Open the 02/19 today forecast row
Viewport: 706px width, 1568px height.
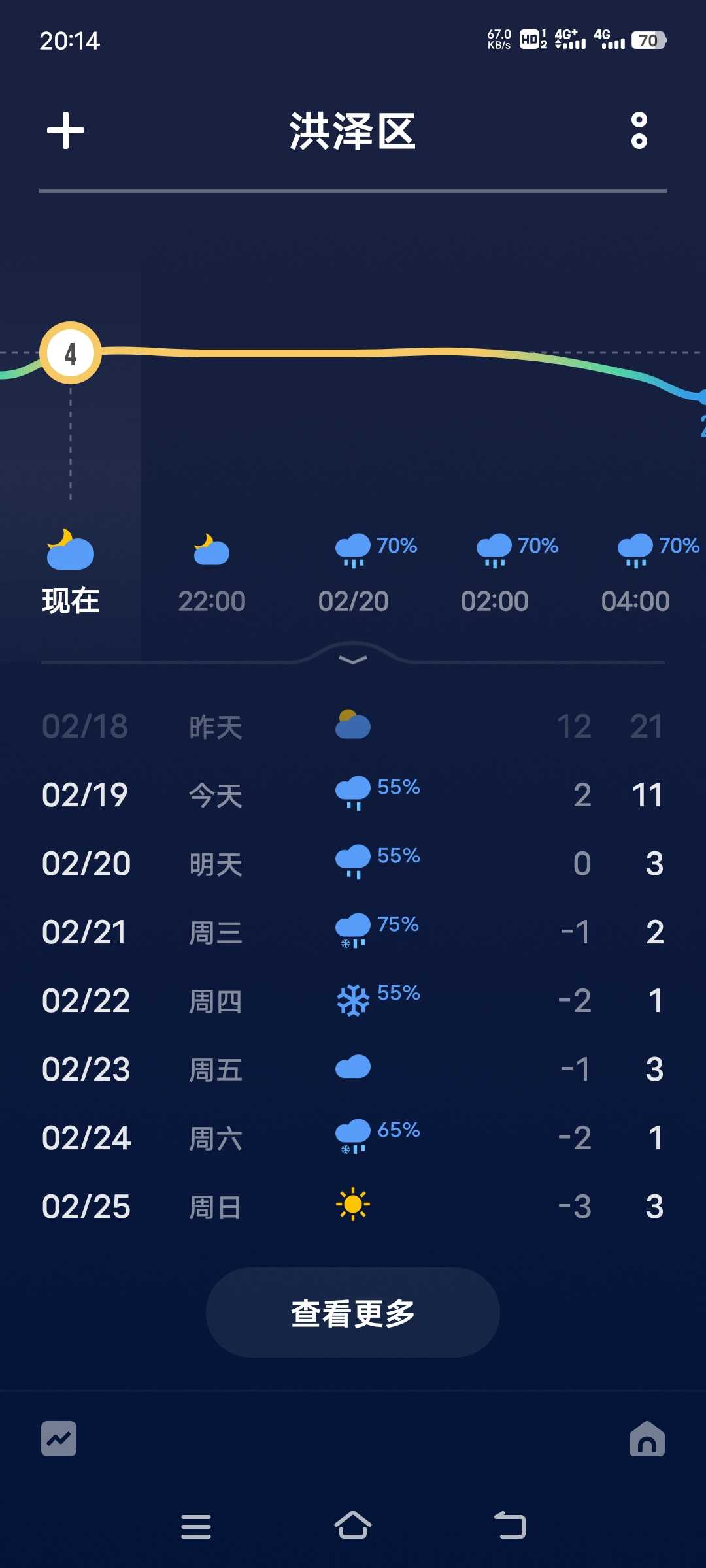click(353, 795)
